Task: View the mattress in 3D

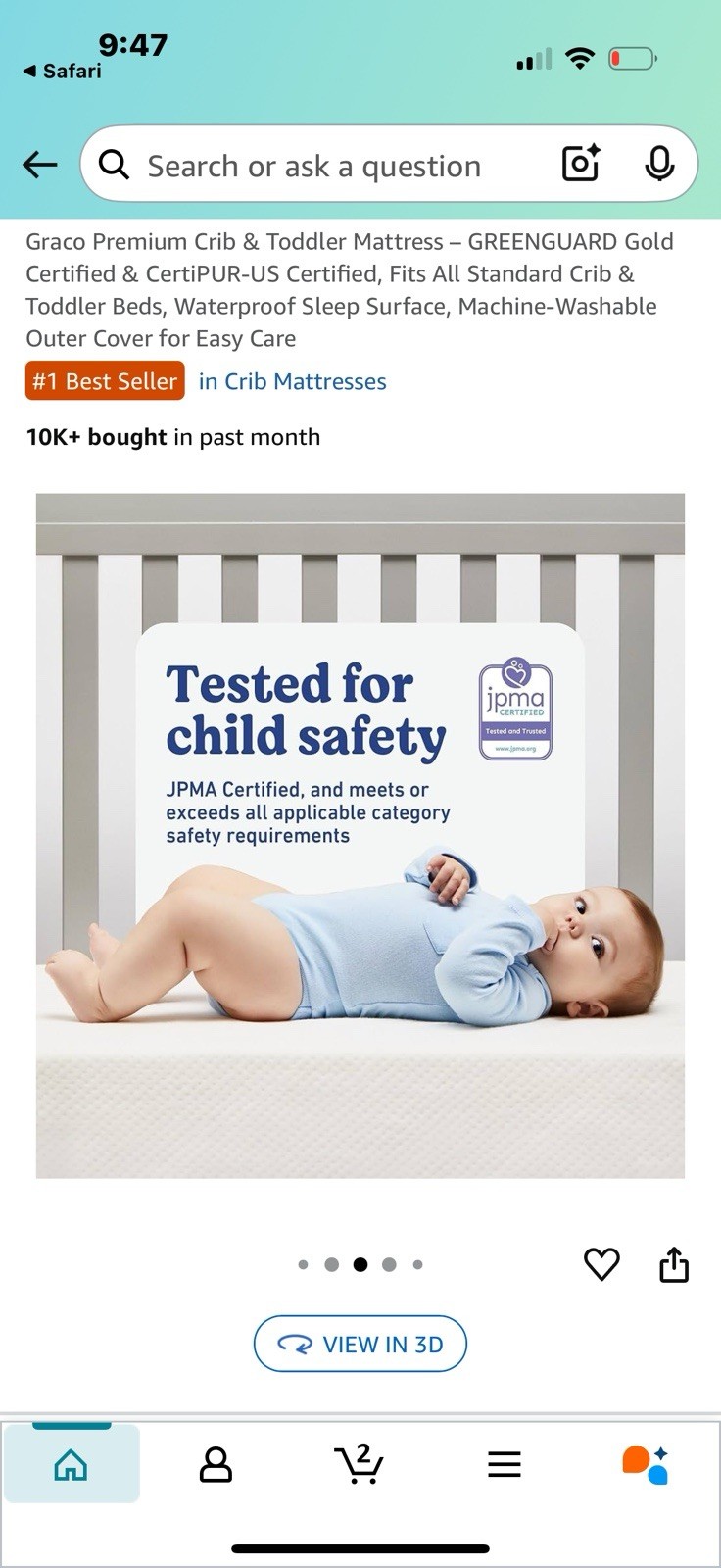Action: tap(360, 1344)
